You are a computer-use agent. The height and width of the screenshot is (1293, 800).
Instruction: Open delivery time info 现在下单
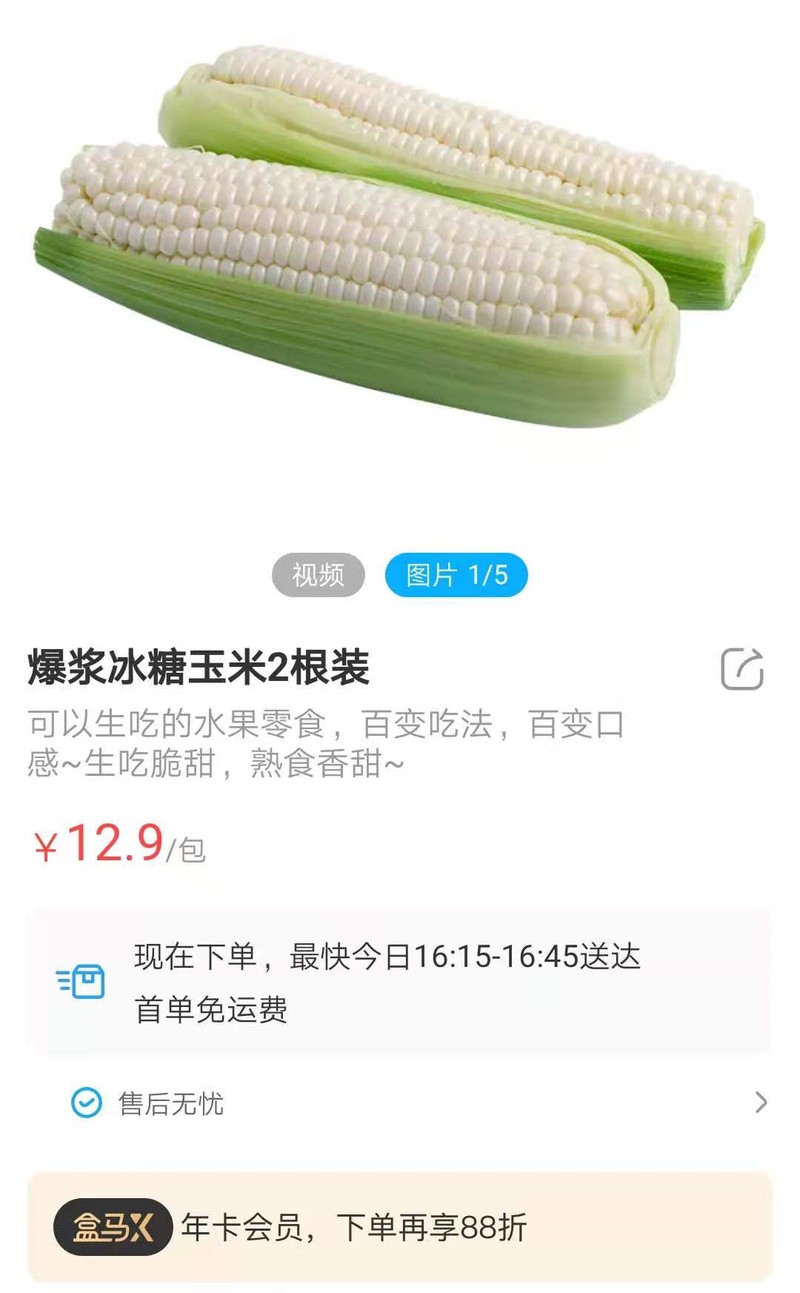coord(400,982)
